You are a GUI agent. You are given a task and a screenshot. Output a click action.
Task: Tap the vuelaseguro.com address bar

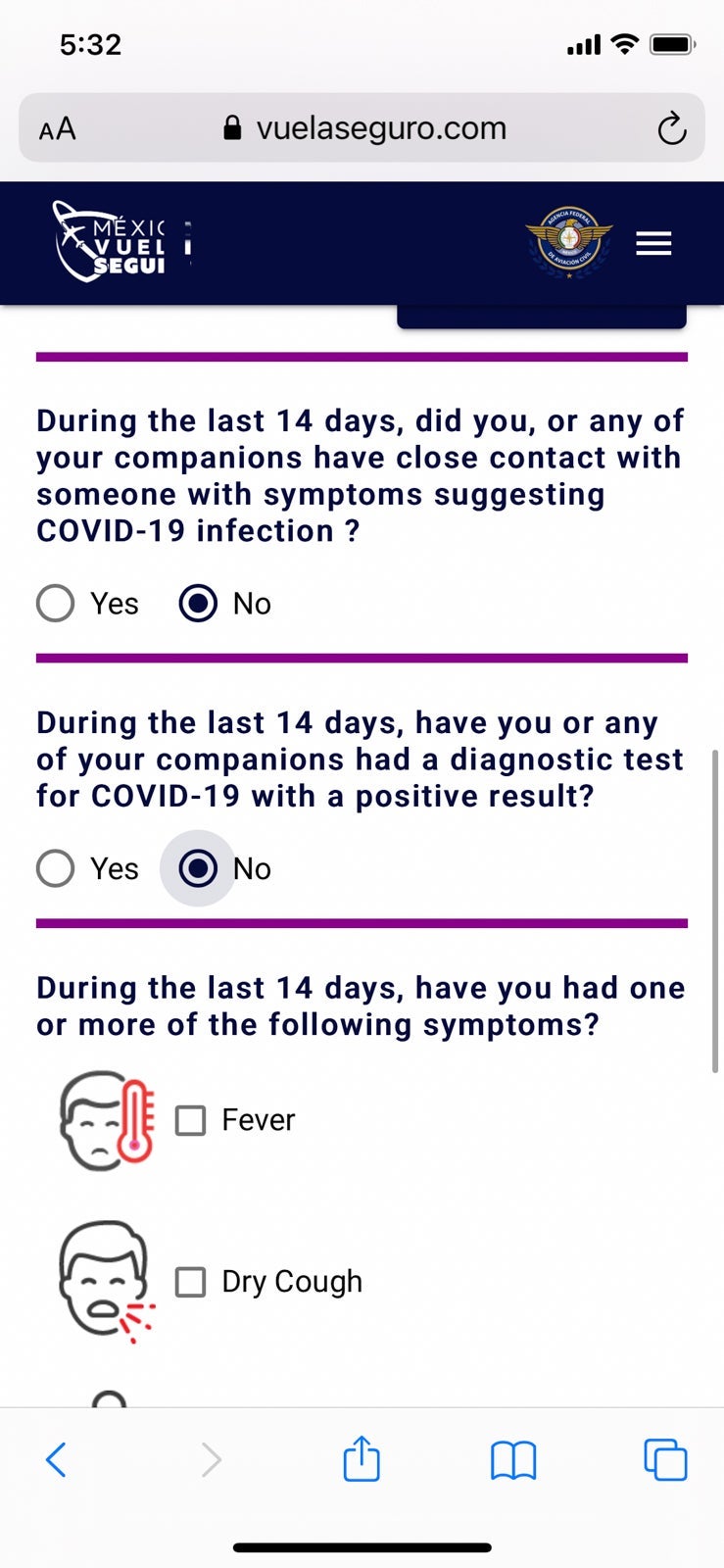380,128
